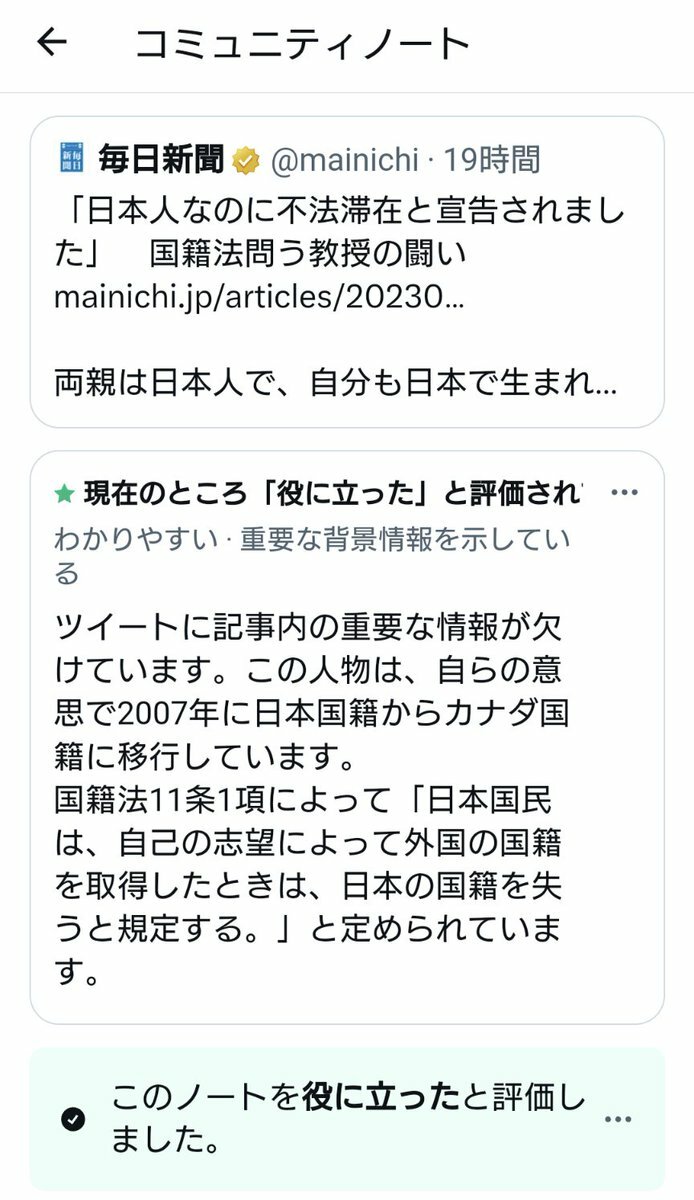Go back from コミュニティノート screen
This screenshot has width=694, height=1200.
tap(52, 42)
